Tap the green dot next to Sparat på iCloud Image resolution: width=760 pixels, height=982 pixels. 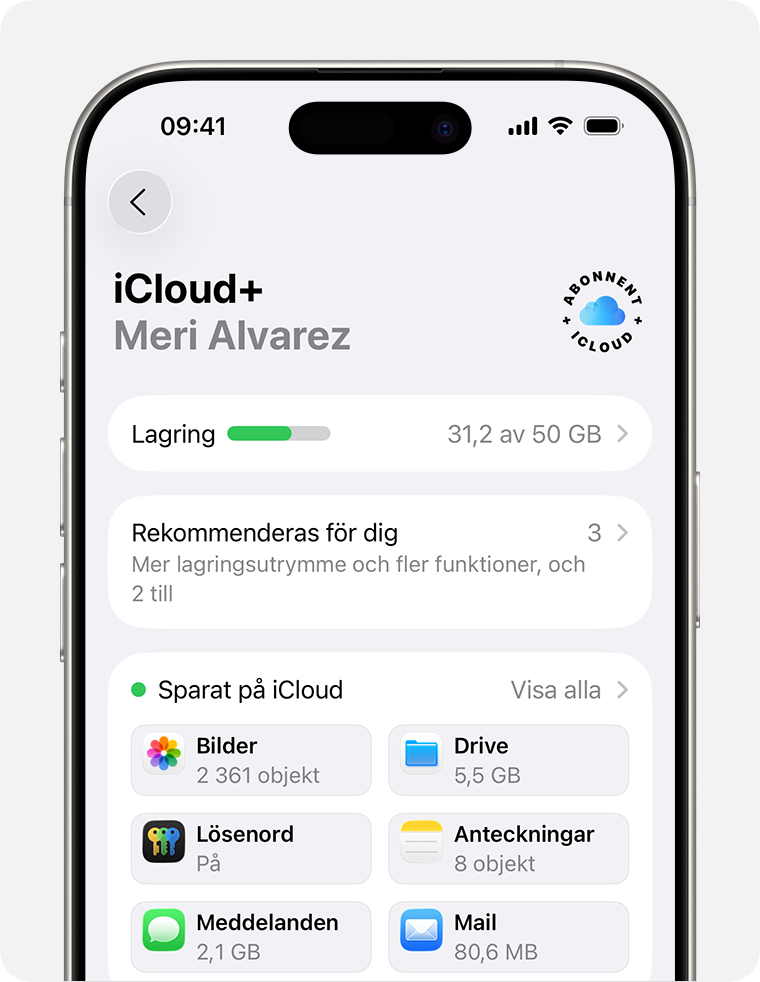140,689
